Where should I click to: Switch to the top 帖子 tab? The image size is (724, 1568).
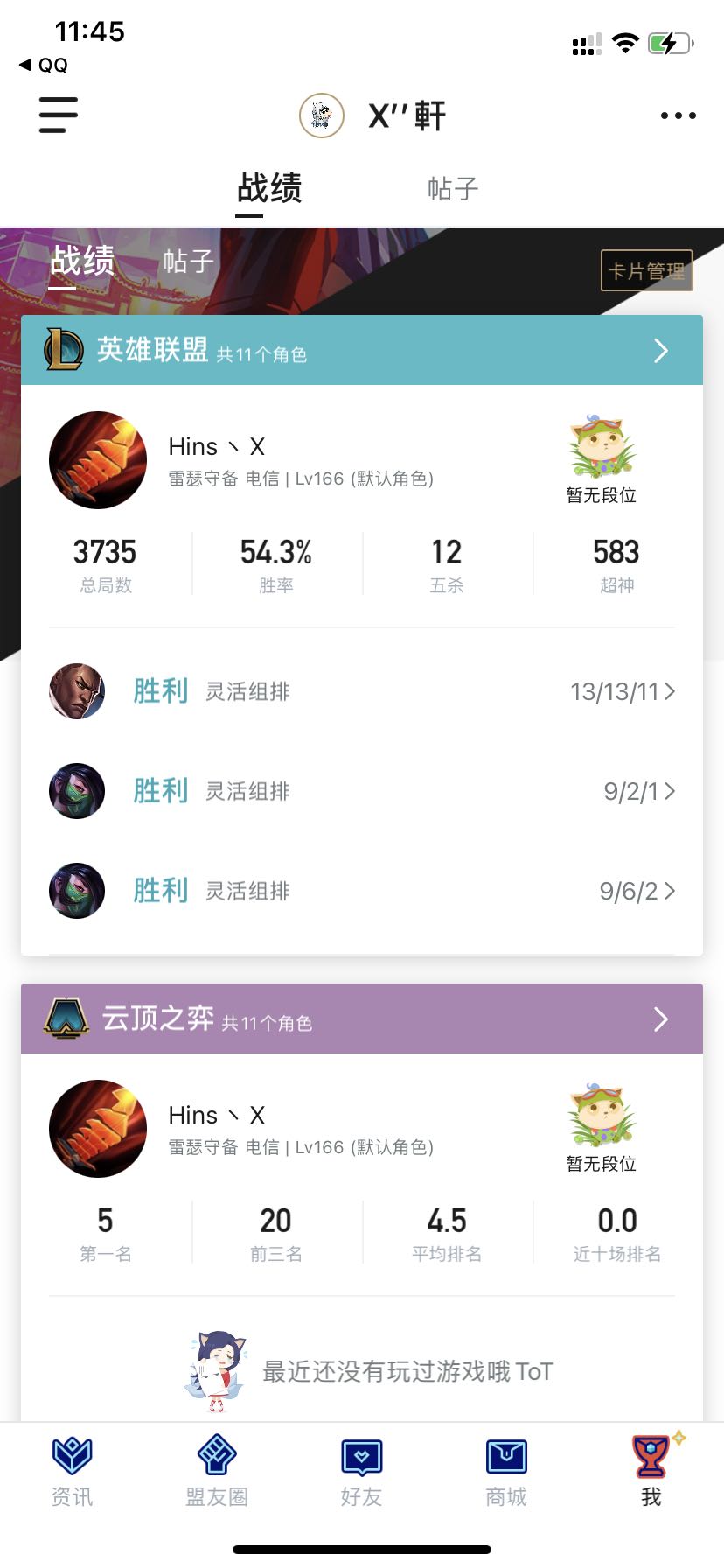click(452, 189)
